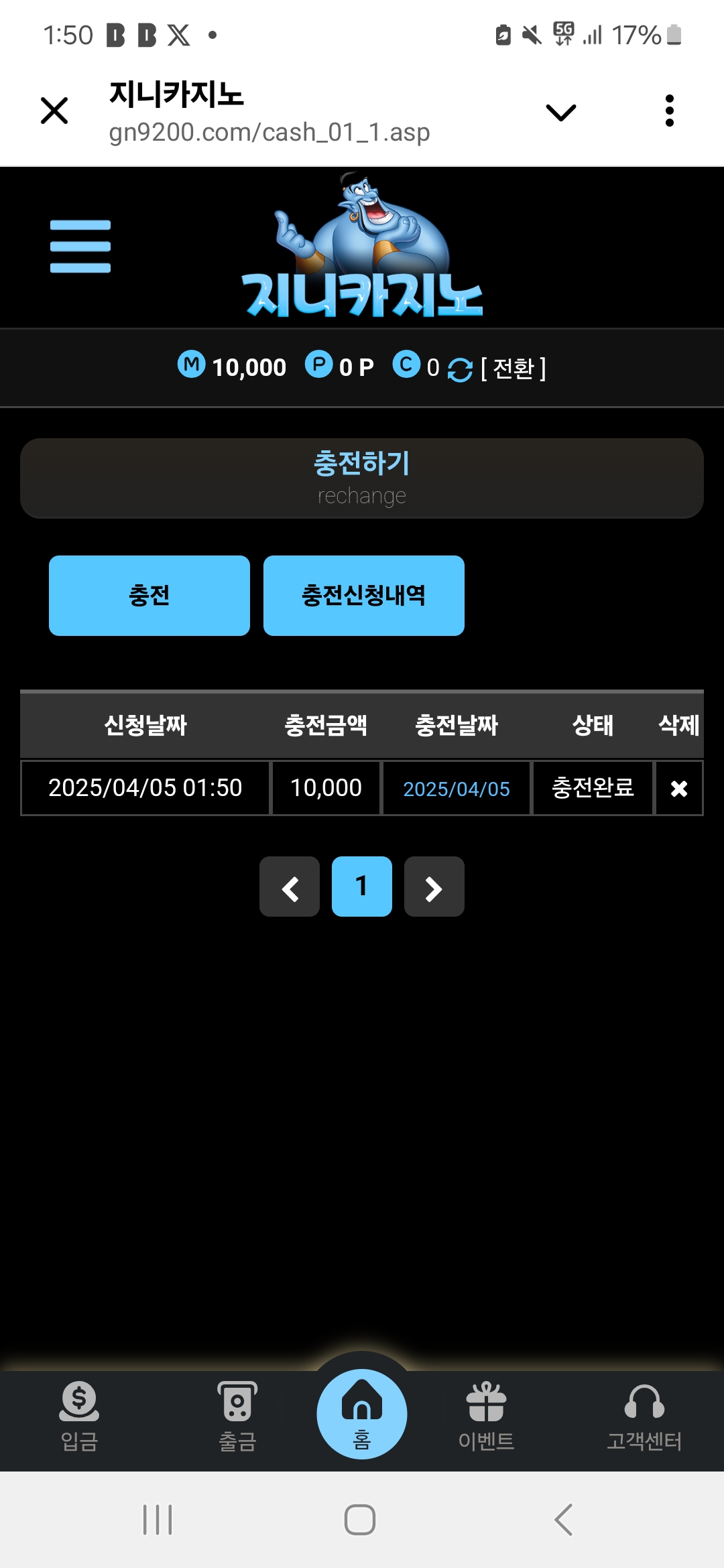Open system recent apps
This screenshot has height=1568, width=724.
pyautogui.click(x=158, y=1520)
